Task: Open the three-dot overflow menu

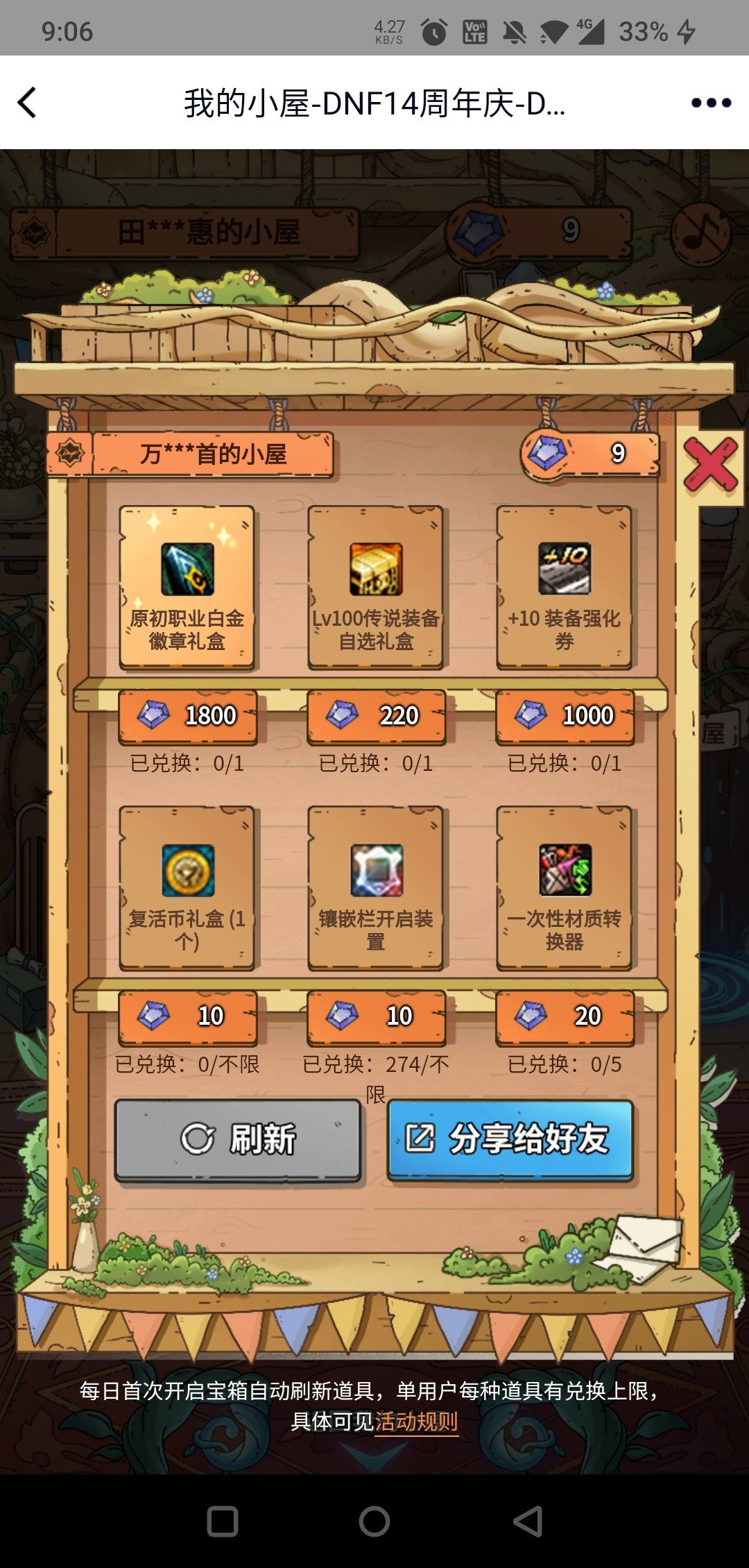Action: click(x=707, y=101)
